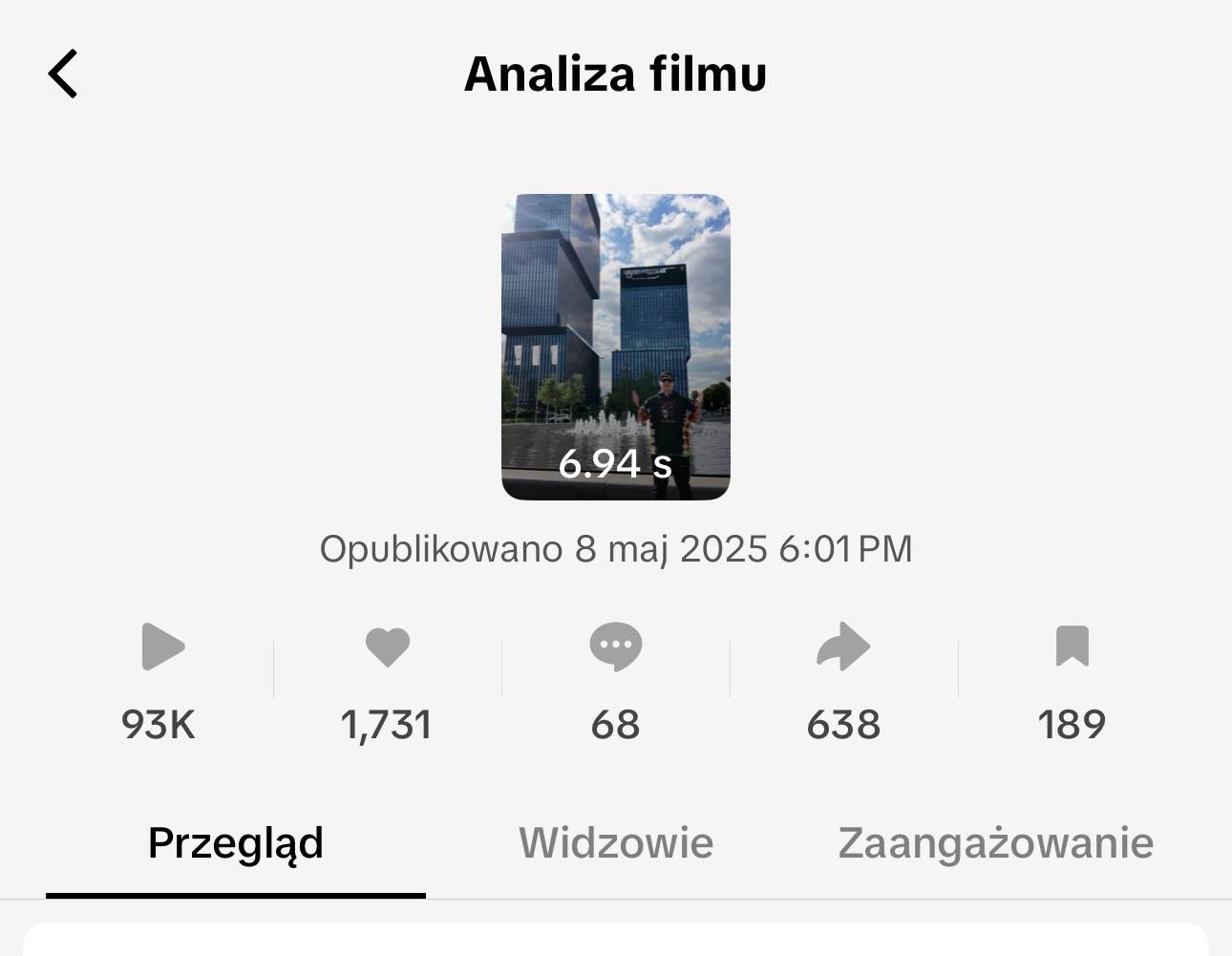Switch to the Widzowie tab

(x=616, y=843)
